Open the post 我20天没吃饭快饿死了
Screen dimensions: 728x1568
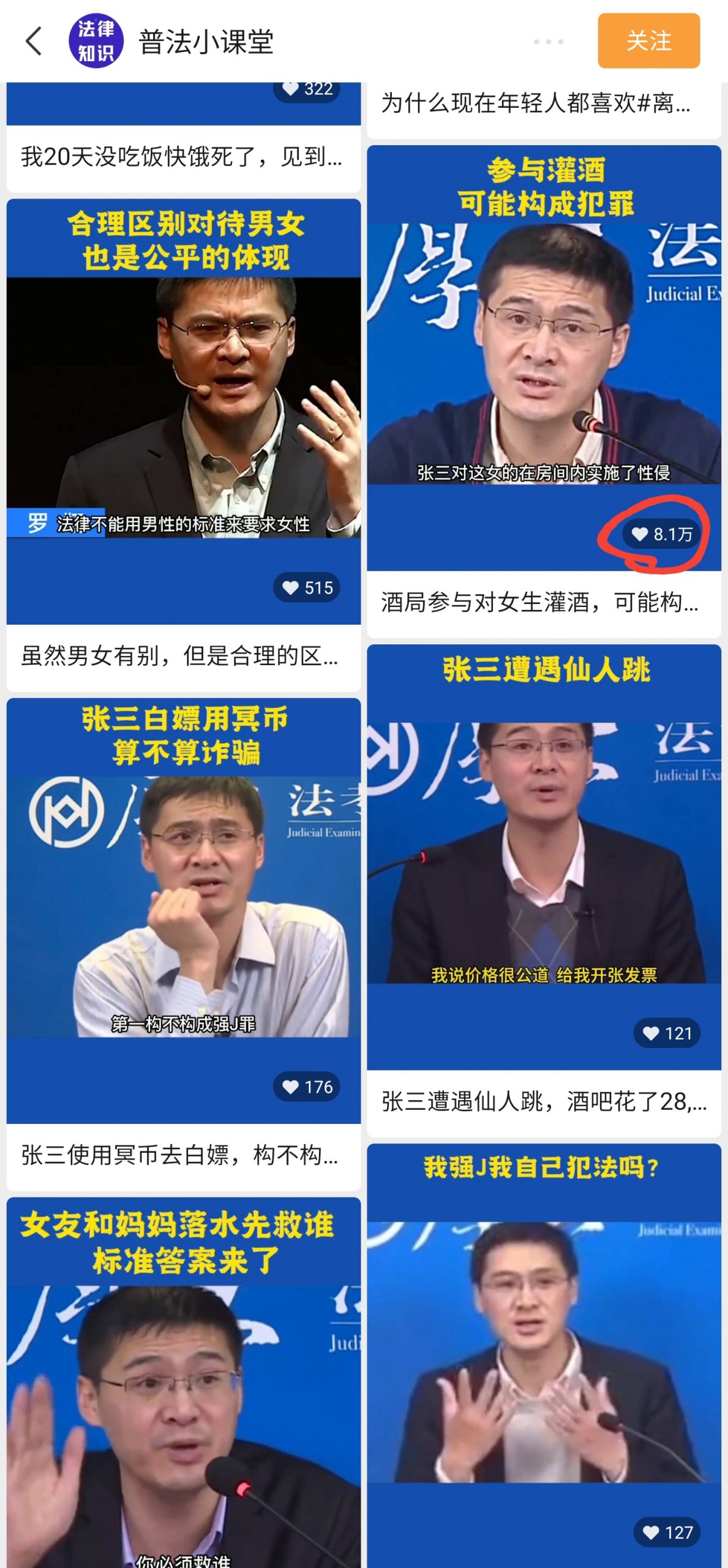(182, 157)
